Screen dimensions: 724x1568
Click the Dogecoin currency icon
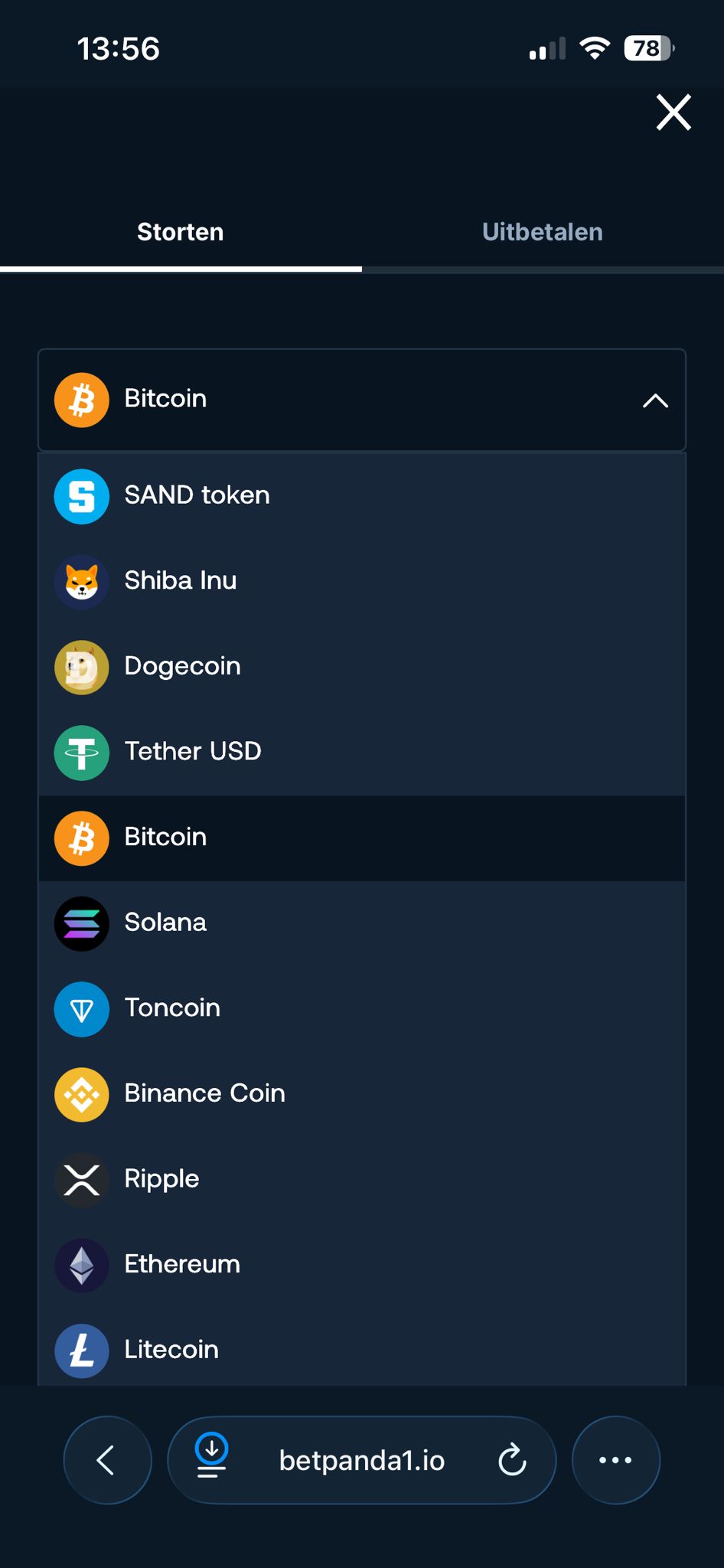(x=81, y=668)
